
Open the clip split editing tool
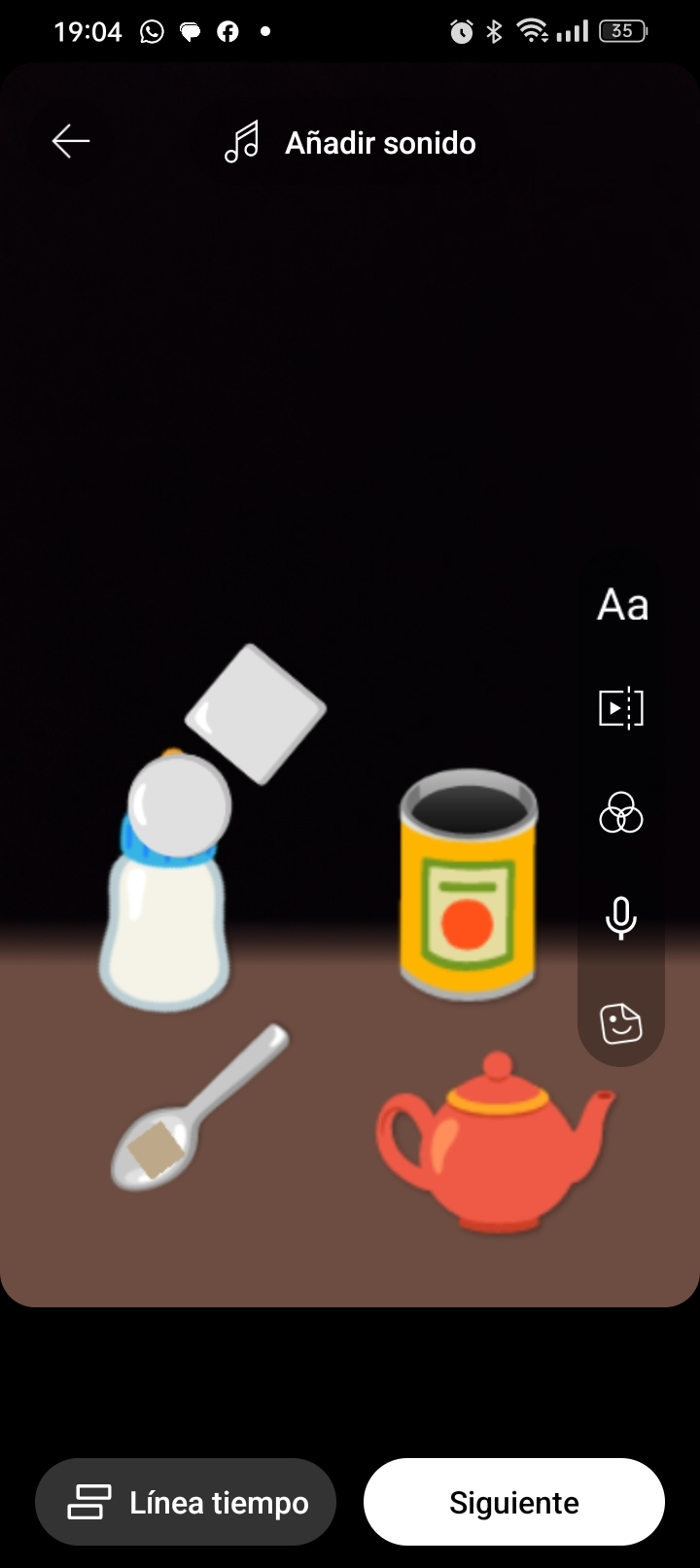point(621,708)
